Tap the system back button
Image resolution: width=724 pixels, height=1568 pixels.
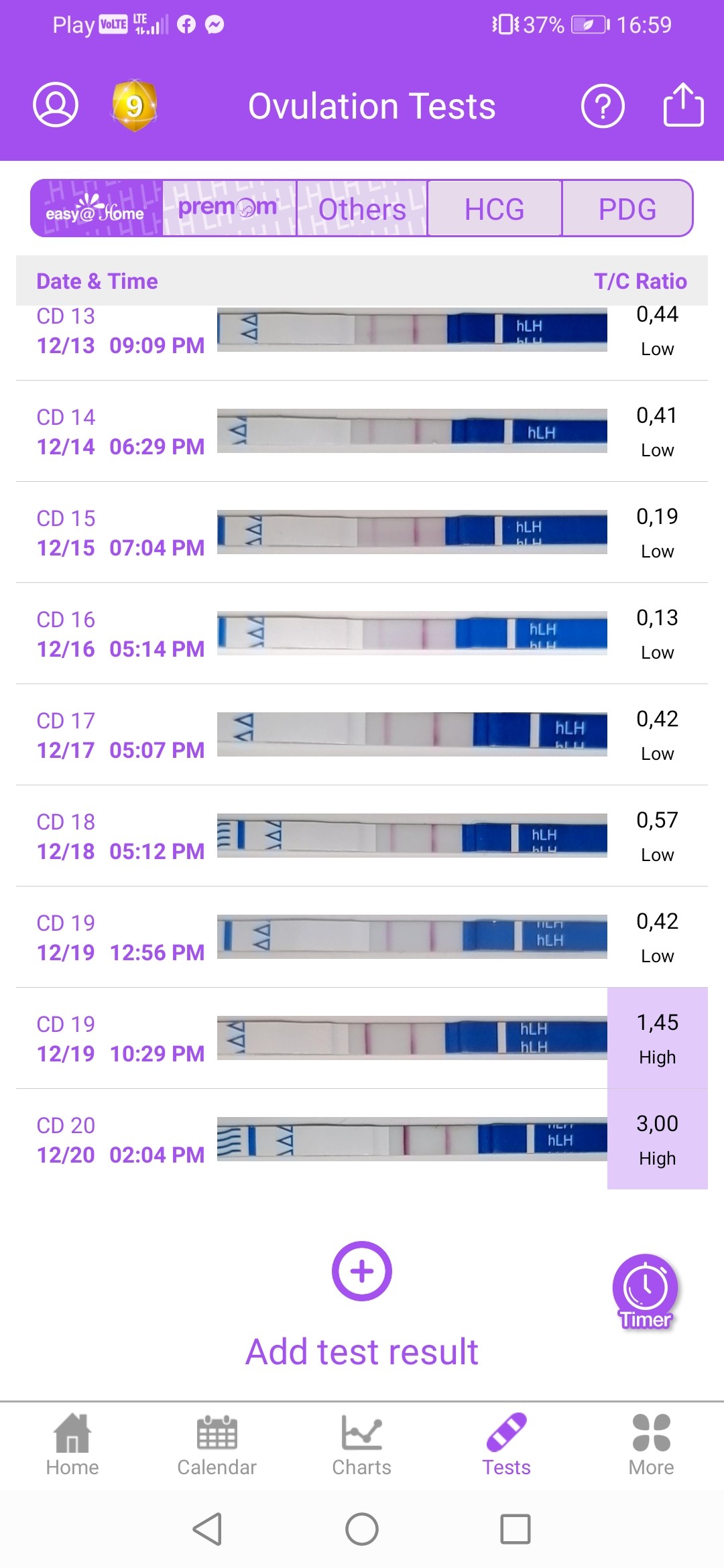tap(207, 1529)
